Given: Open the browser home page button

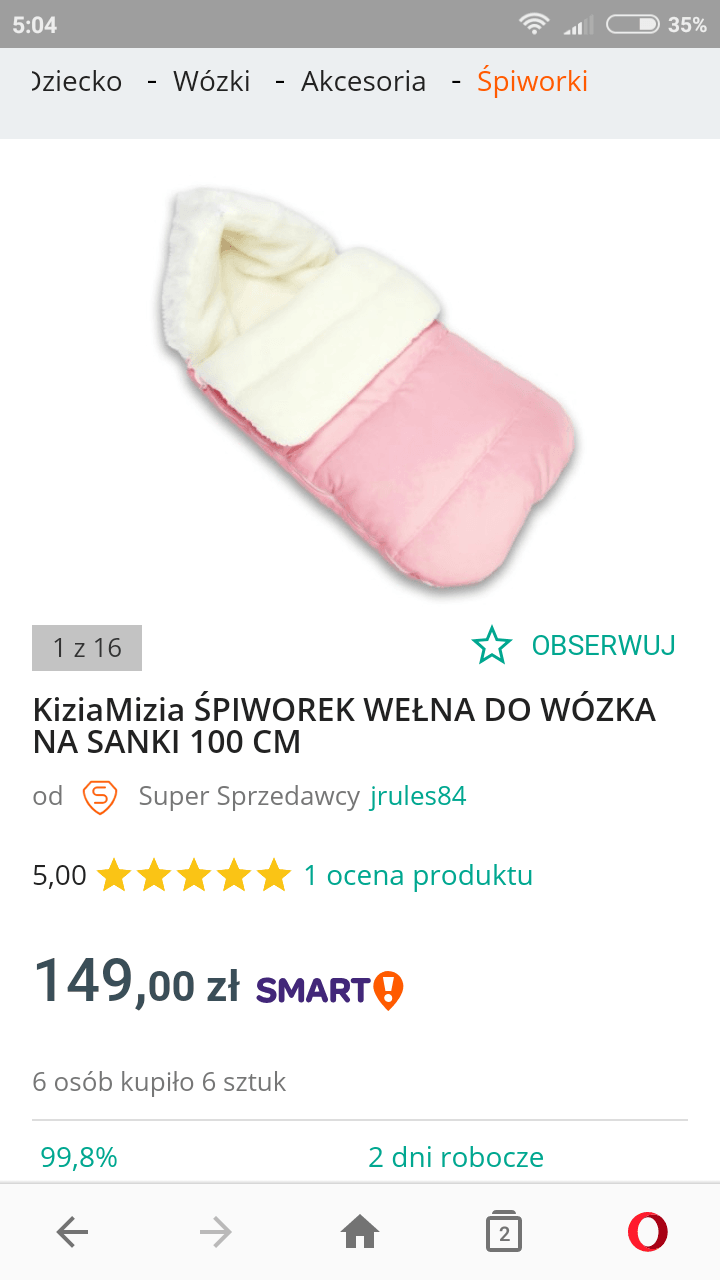Looking at the screenshot, I should (x=360, y=1232).
